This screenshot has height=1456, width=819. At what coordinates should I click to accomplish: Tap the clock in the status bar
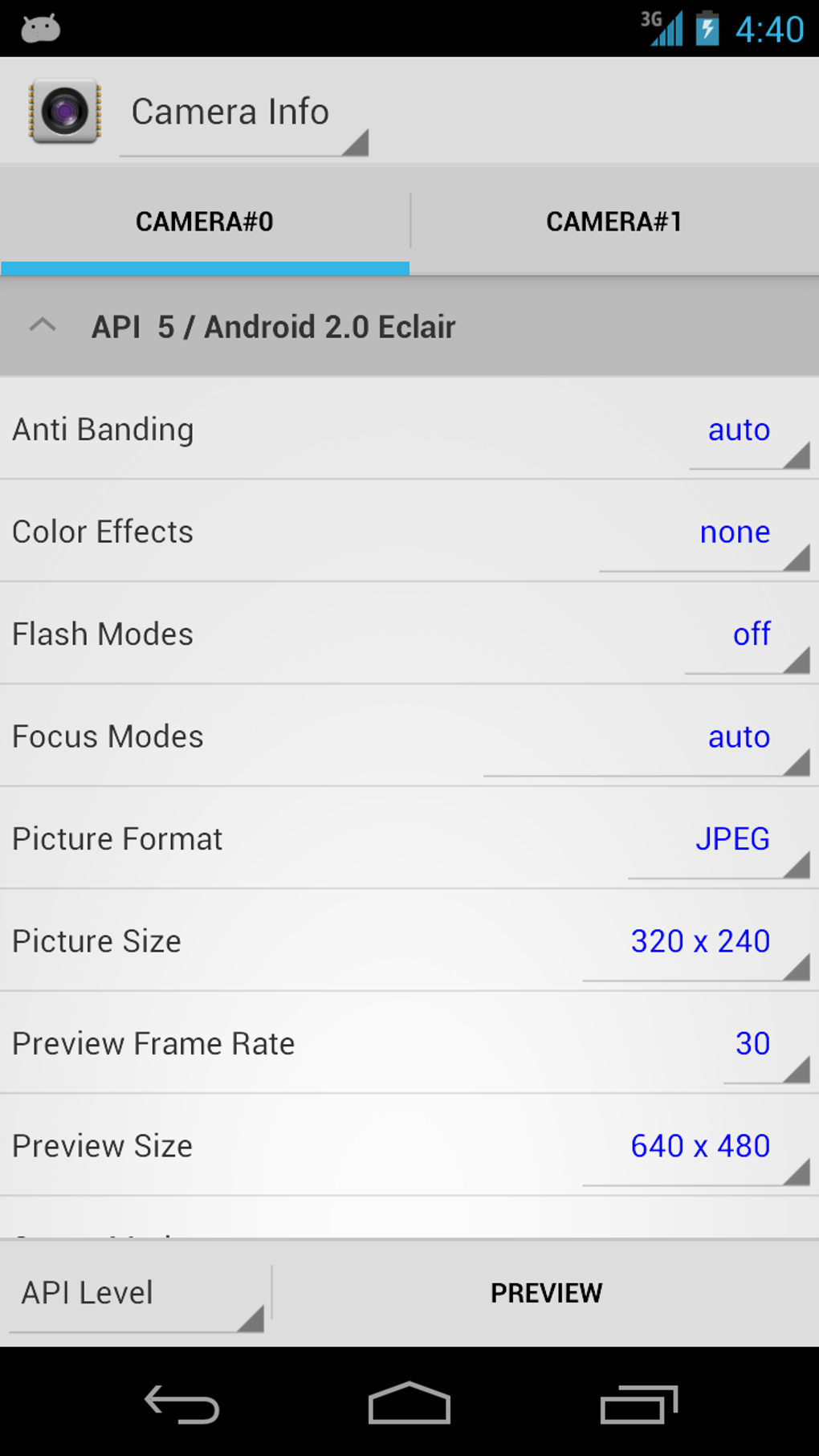[768, 30]
